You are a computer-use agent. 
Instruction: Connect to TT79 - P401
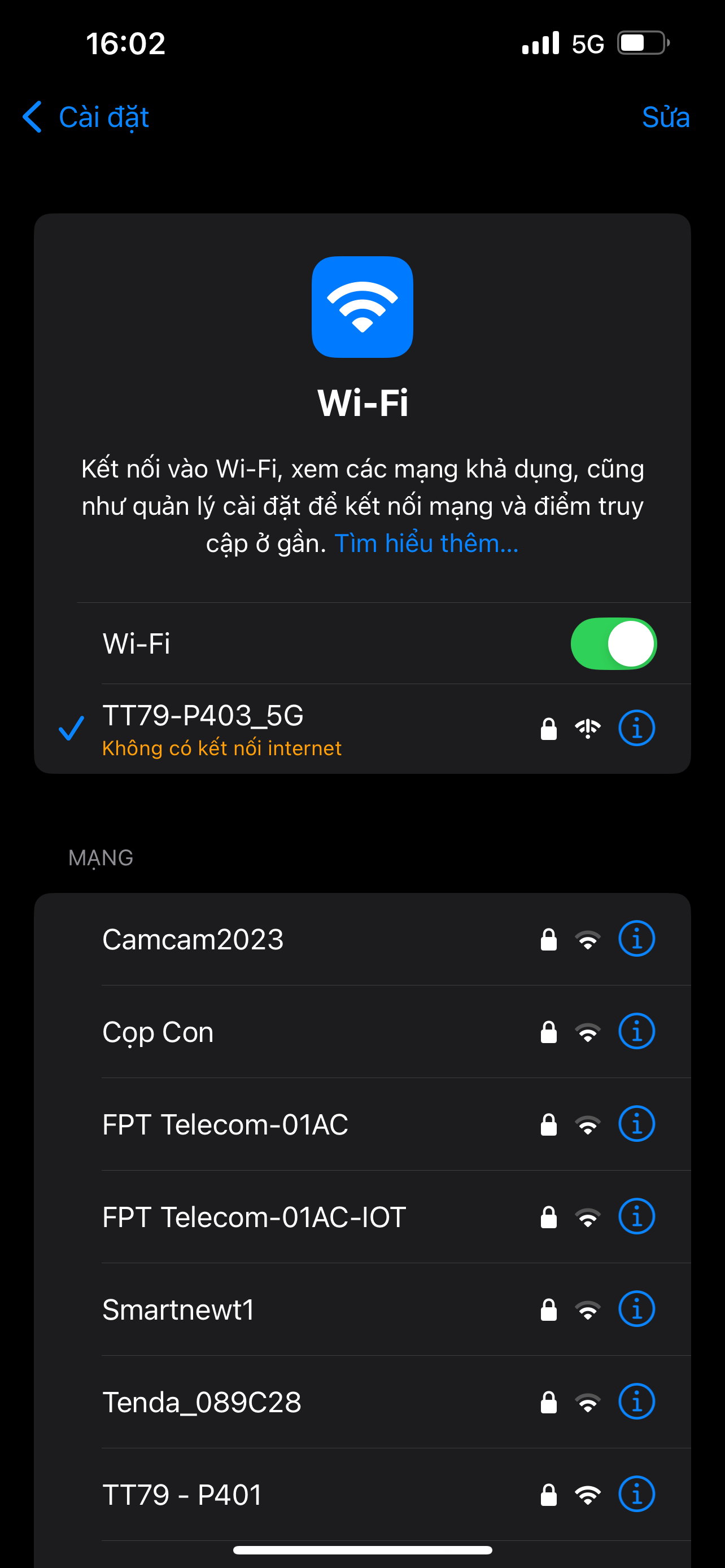point(182,1495)
